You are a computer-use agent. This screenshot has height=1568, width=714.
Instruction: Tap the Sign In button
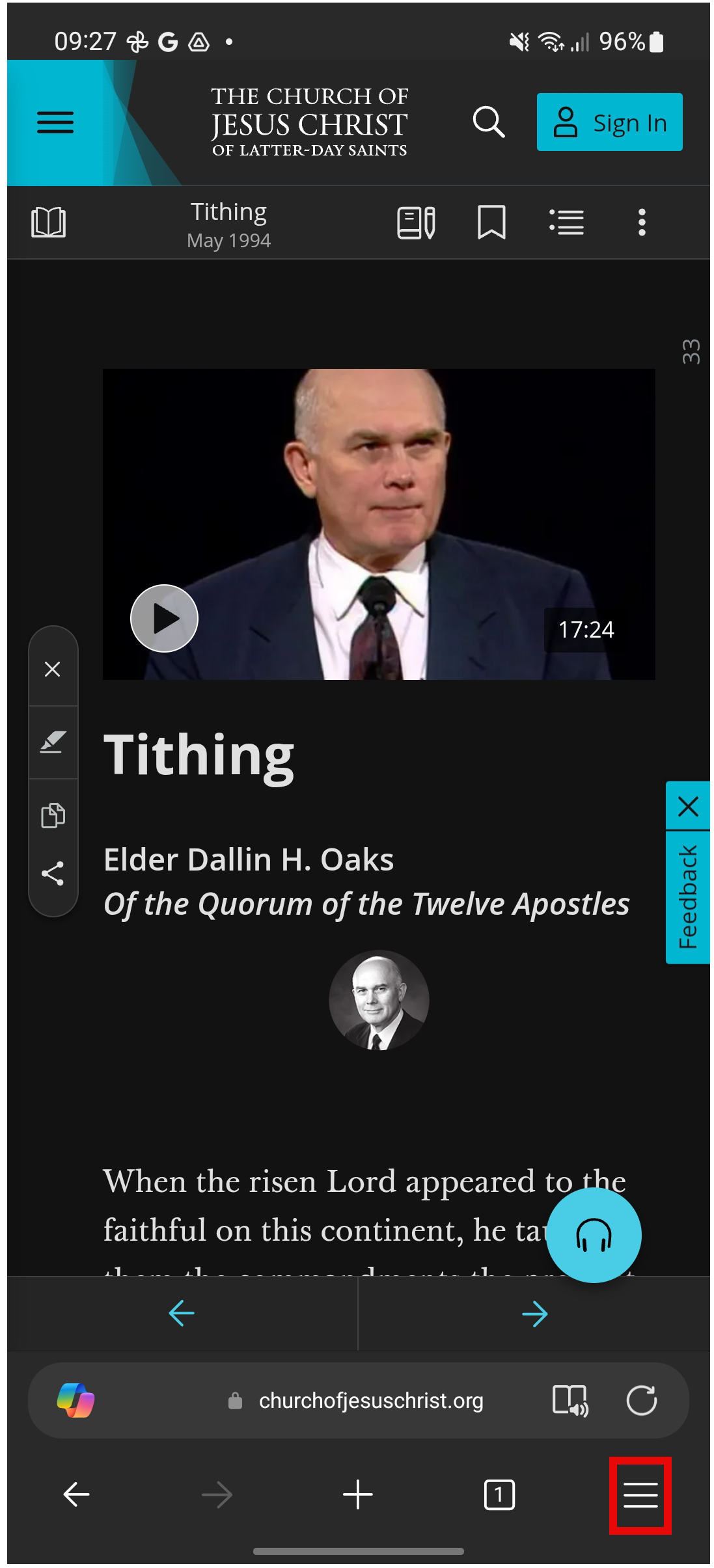click(609, 122)
